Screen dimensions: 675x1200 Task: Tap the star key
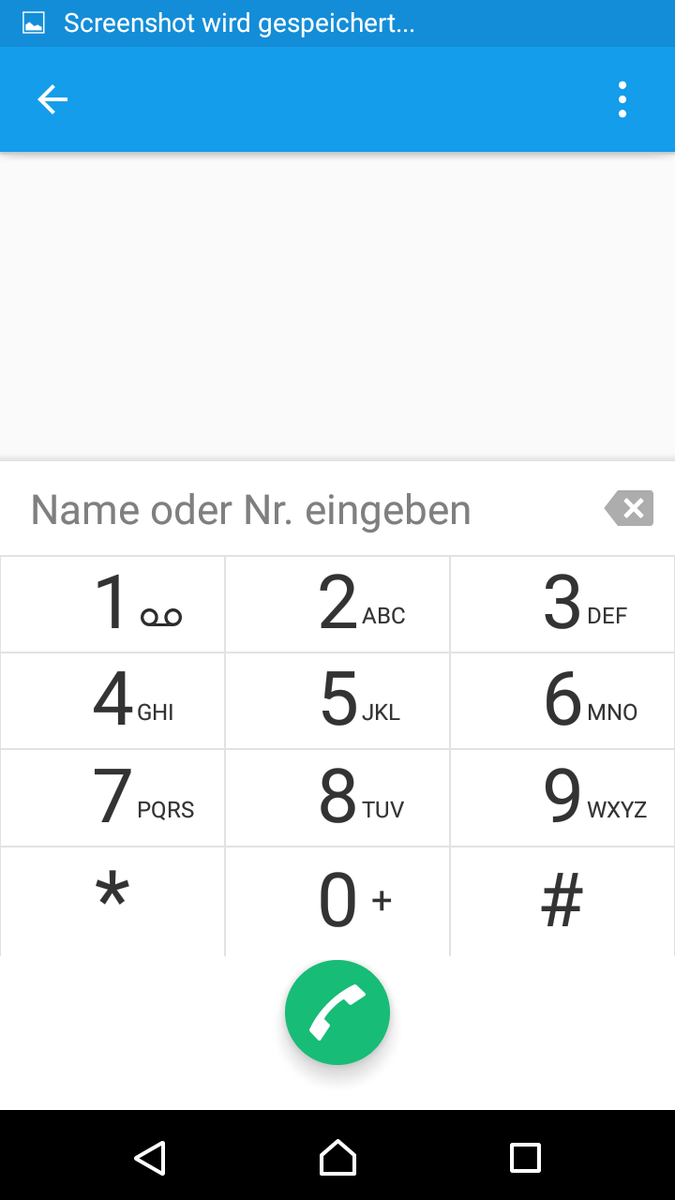coord(113,896)
